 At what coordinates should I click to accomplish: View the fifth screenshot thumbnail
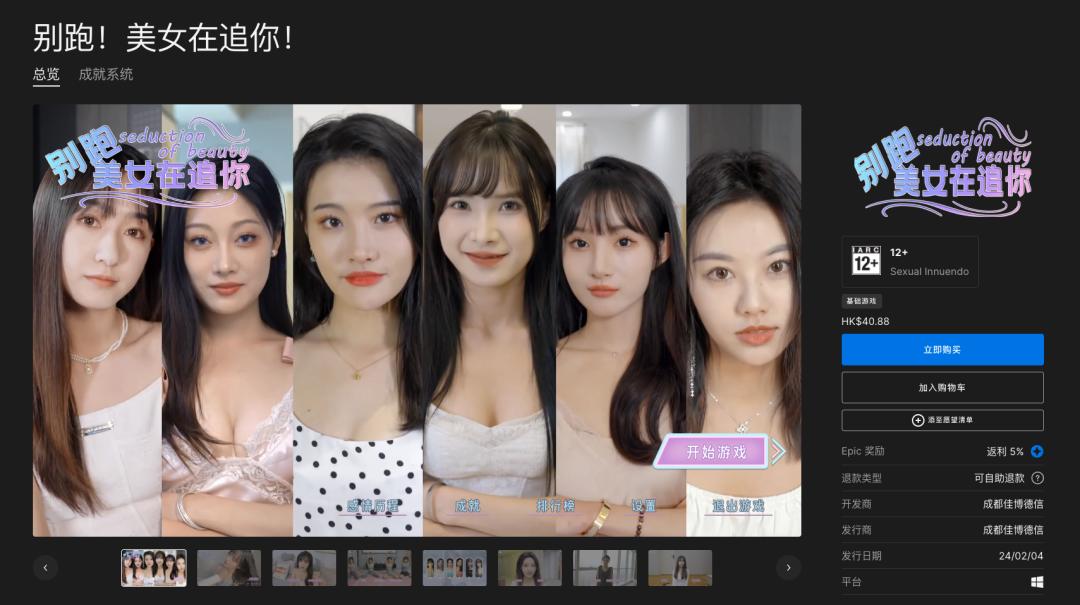click(x=455, y=568)
